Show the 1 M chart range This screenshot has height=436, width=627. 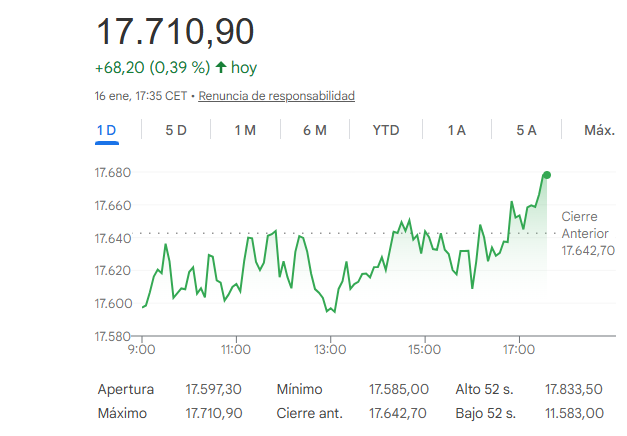245,131
